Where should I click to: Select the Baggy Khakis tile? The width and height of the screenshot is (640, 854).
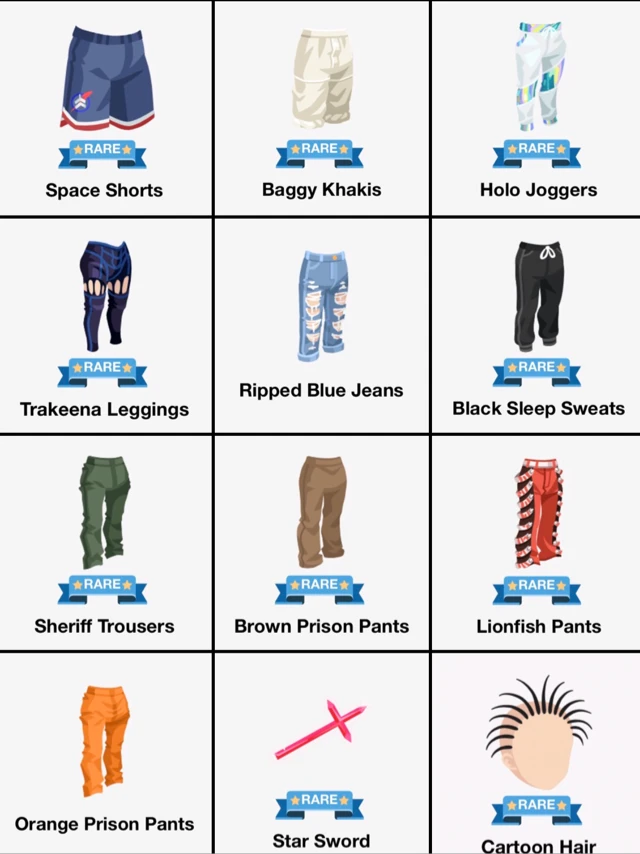tap(321, 108)
